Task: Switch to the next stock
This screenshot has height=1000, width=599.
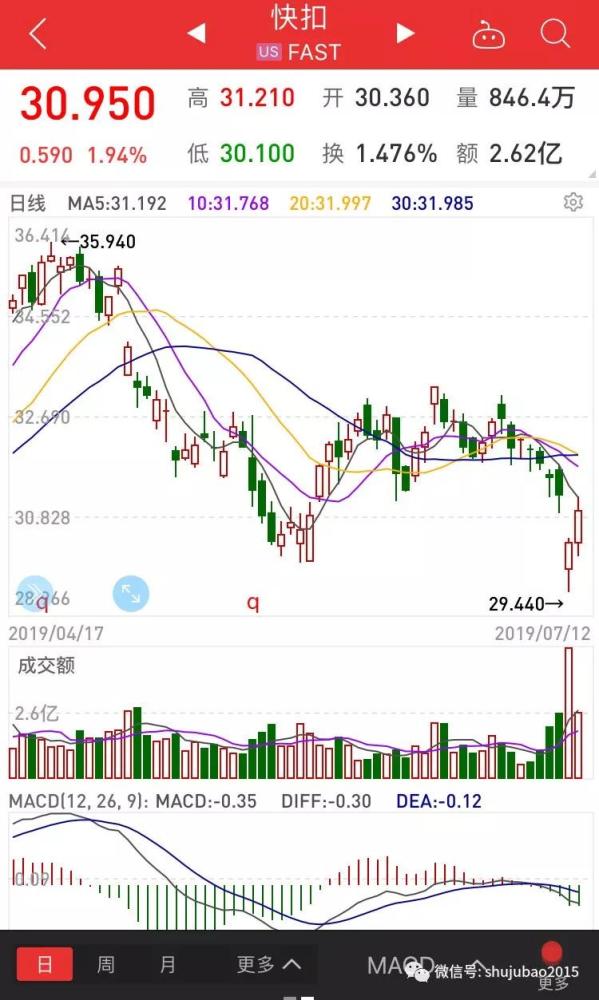Action: pyautogui.click(x=404, y=33)
